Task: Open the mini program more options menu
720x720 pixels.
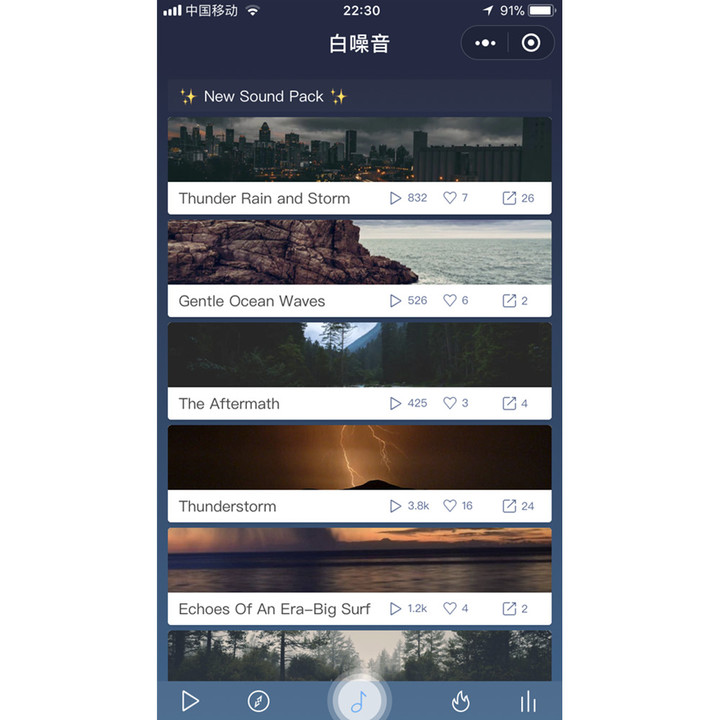Action: point(485,43)
